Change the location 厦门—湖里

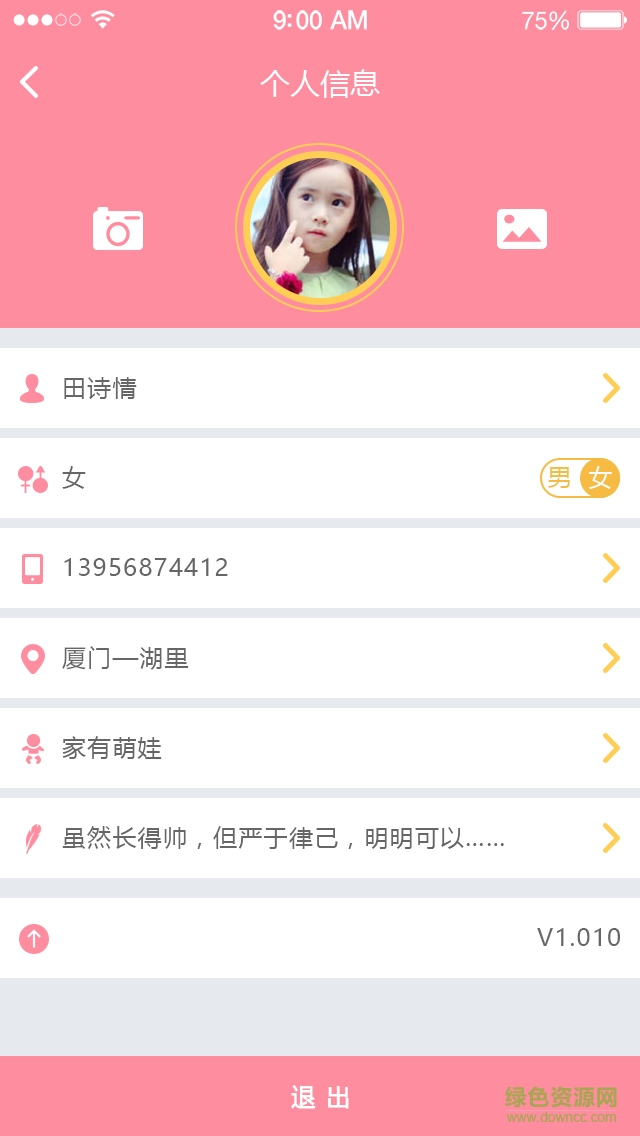[x=320, y=658]
